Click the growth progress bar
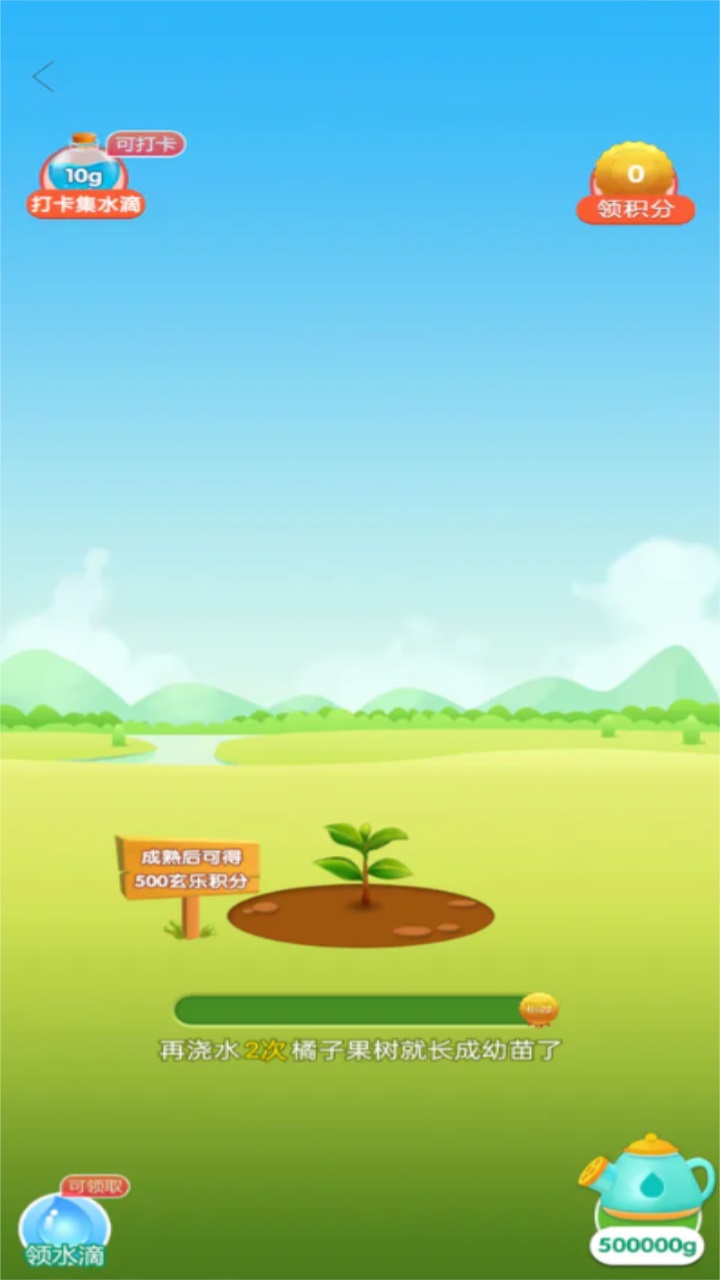Screen dimensions: 720x1280 (x=350, y=1010)
